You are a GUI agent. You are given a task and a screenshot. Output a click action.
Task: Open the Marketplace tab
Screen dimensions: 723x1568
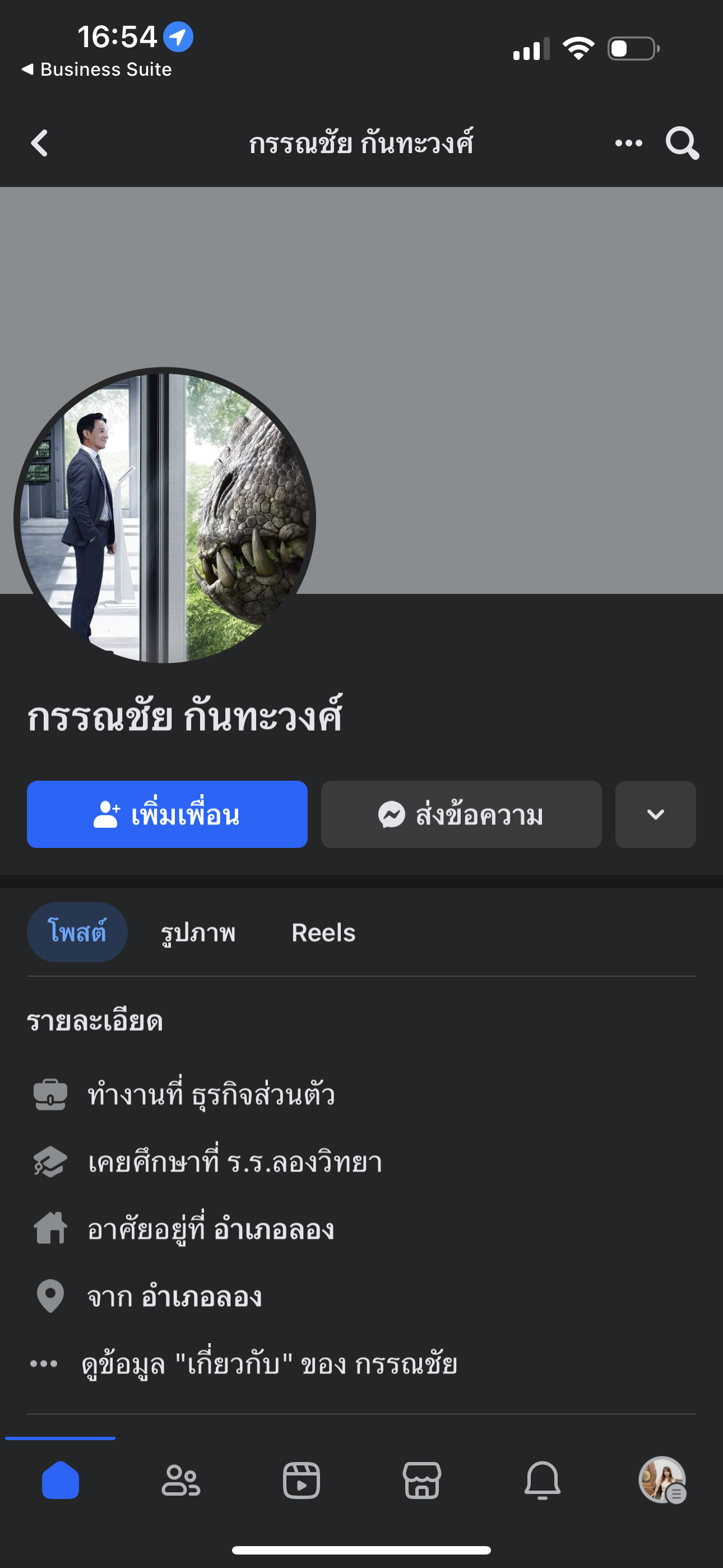(421, 1481)
